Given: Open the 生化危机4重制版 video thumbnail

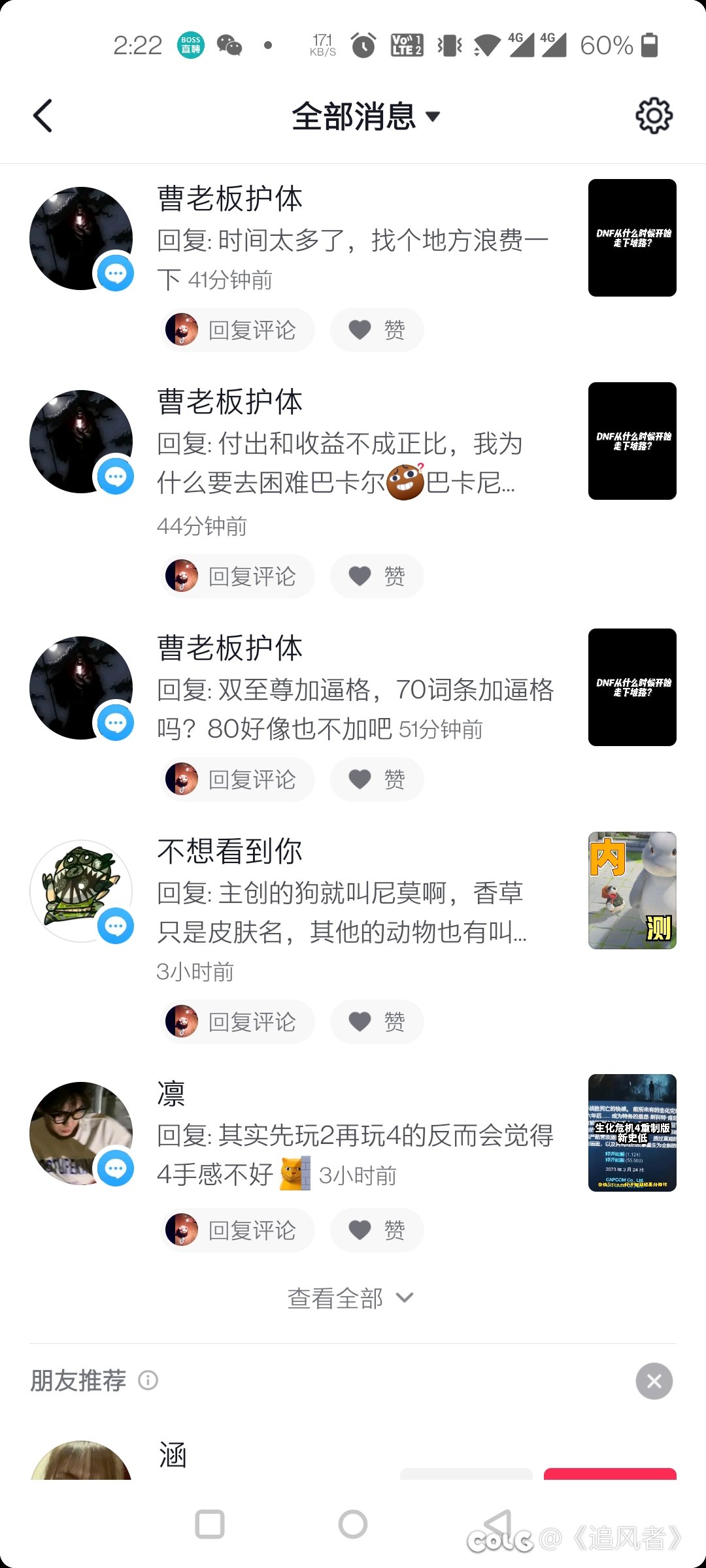Looking at the screenshot, I should [x=632, y=1133].
